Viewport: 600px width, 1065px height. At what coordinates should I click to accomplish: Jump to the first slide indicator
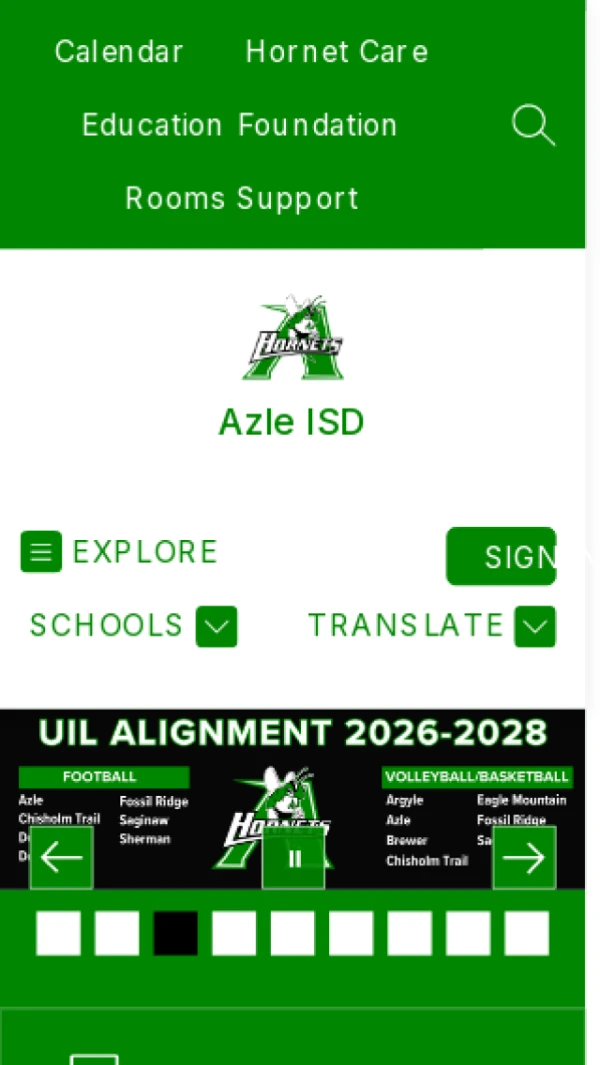(58, 933)
